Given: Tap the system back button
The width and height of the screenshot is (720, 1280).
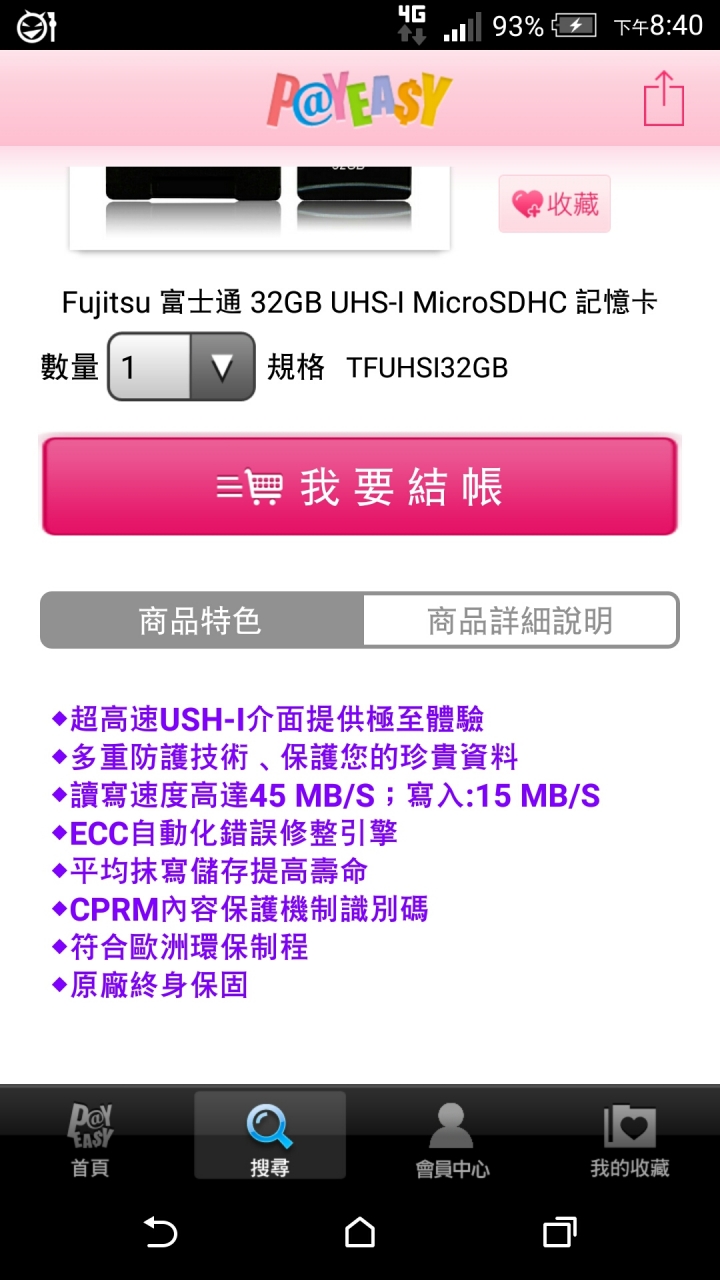Looking at the screenshot, I should point(160,1233).
